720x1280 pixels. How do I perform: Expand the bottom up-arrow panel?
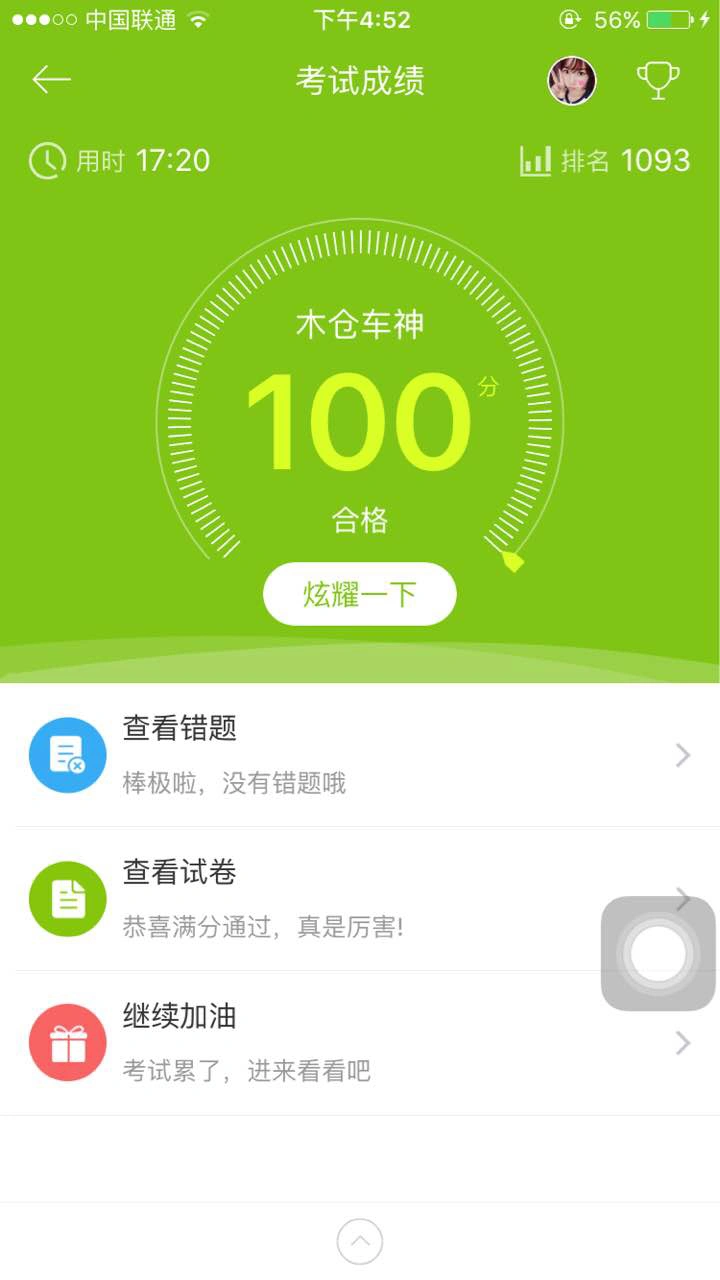(x=360, y=1242)
